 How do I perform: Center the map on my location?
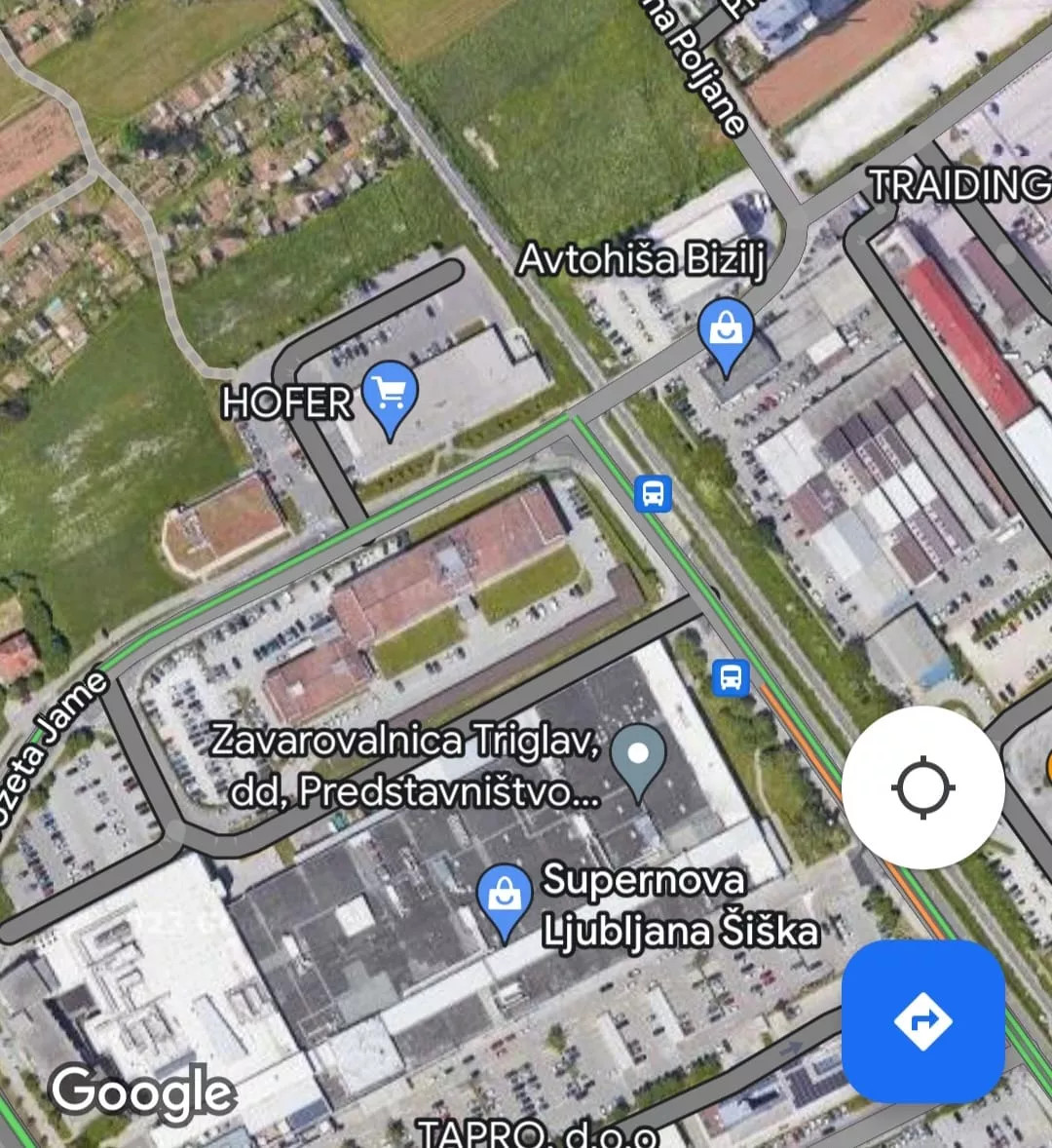coord(922,787)
